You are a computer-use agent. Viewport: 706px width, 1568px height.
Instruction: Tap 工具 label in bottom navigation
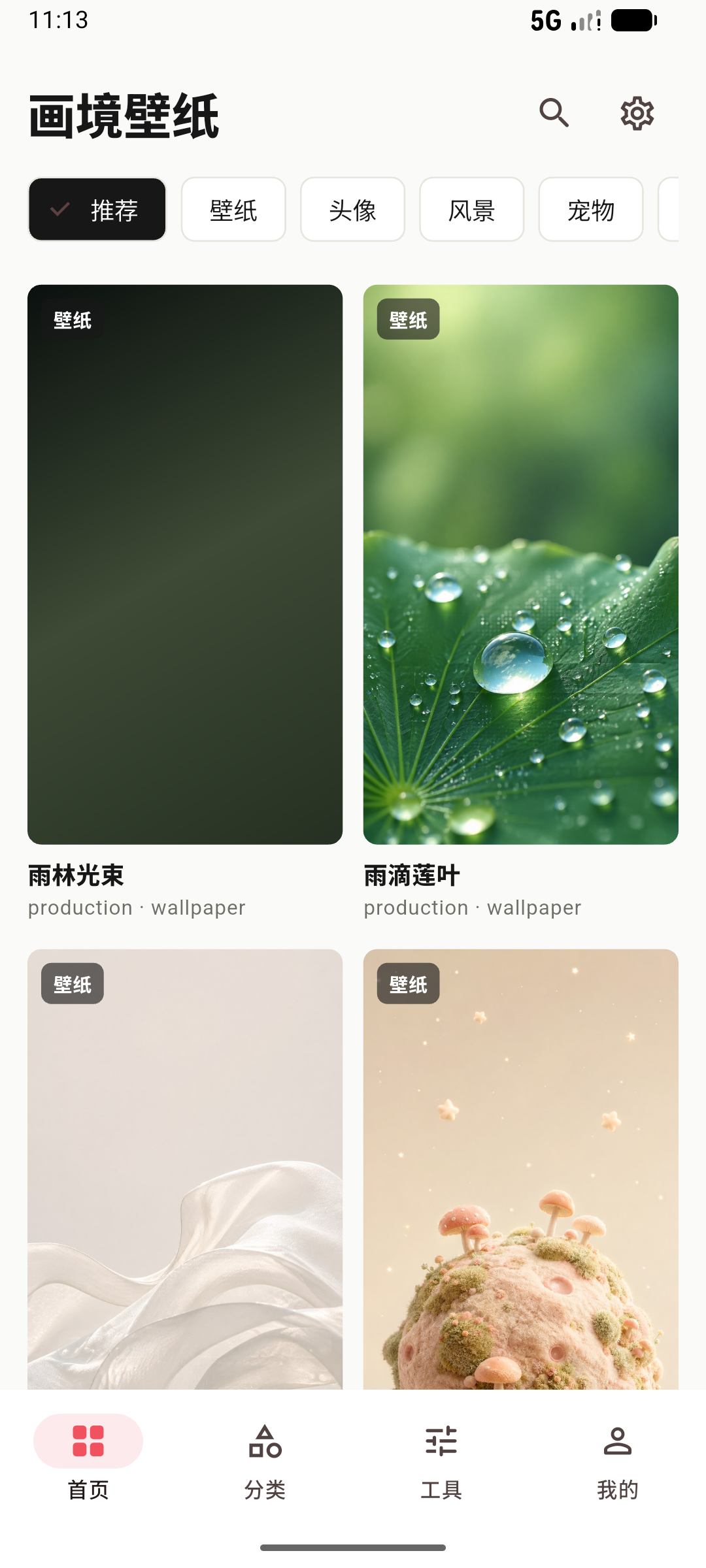click(441, 1490)
